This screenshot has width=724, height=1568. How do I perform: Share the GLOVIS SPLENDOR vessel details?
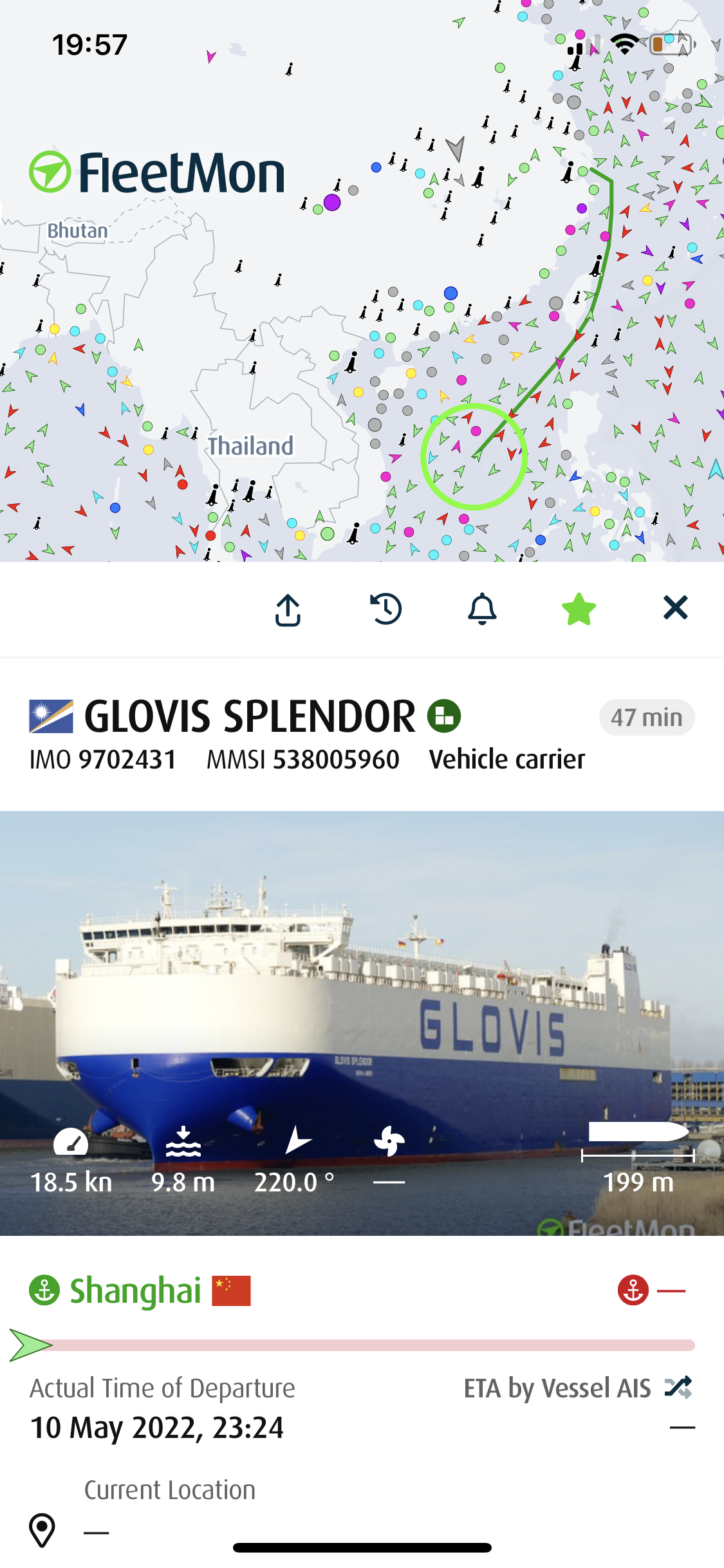pyautogui.click(x=288, y=609)
